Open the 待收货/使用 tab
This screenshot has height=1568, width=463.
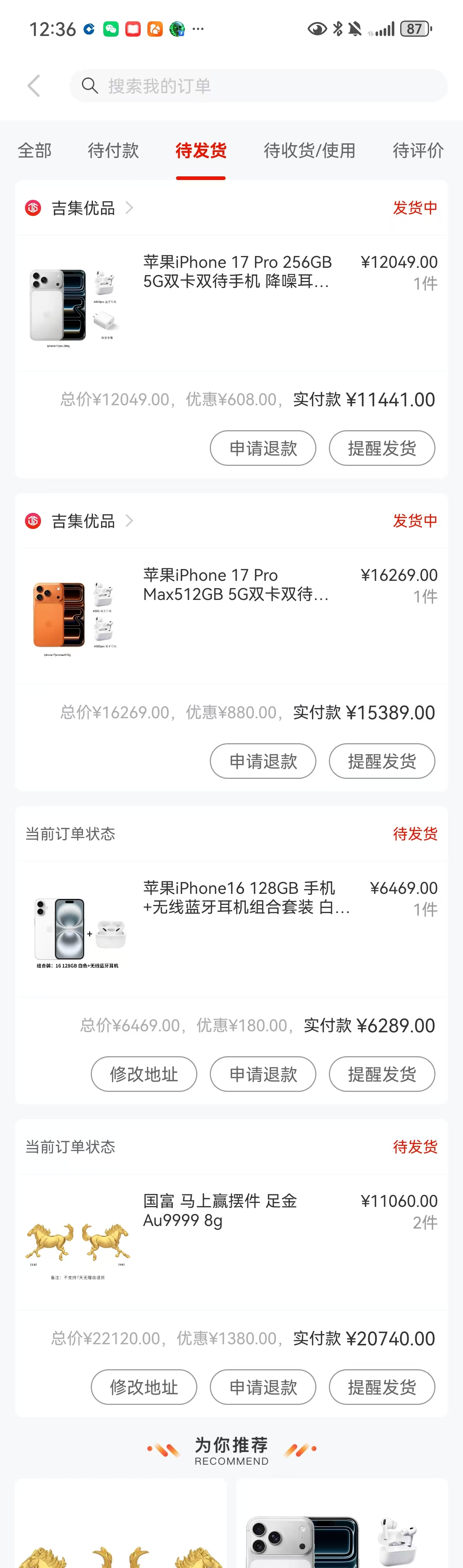[309, 150]
